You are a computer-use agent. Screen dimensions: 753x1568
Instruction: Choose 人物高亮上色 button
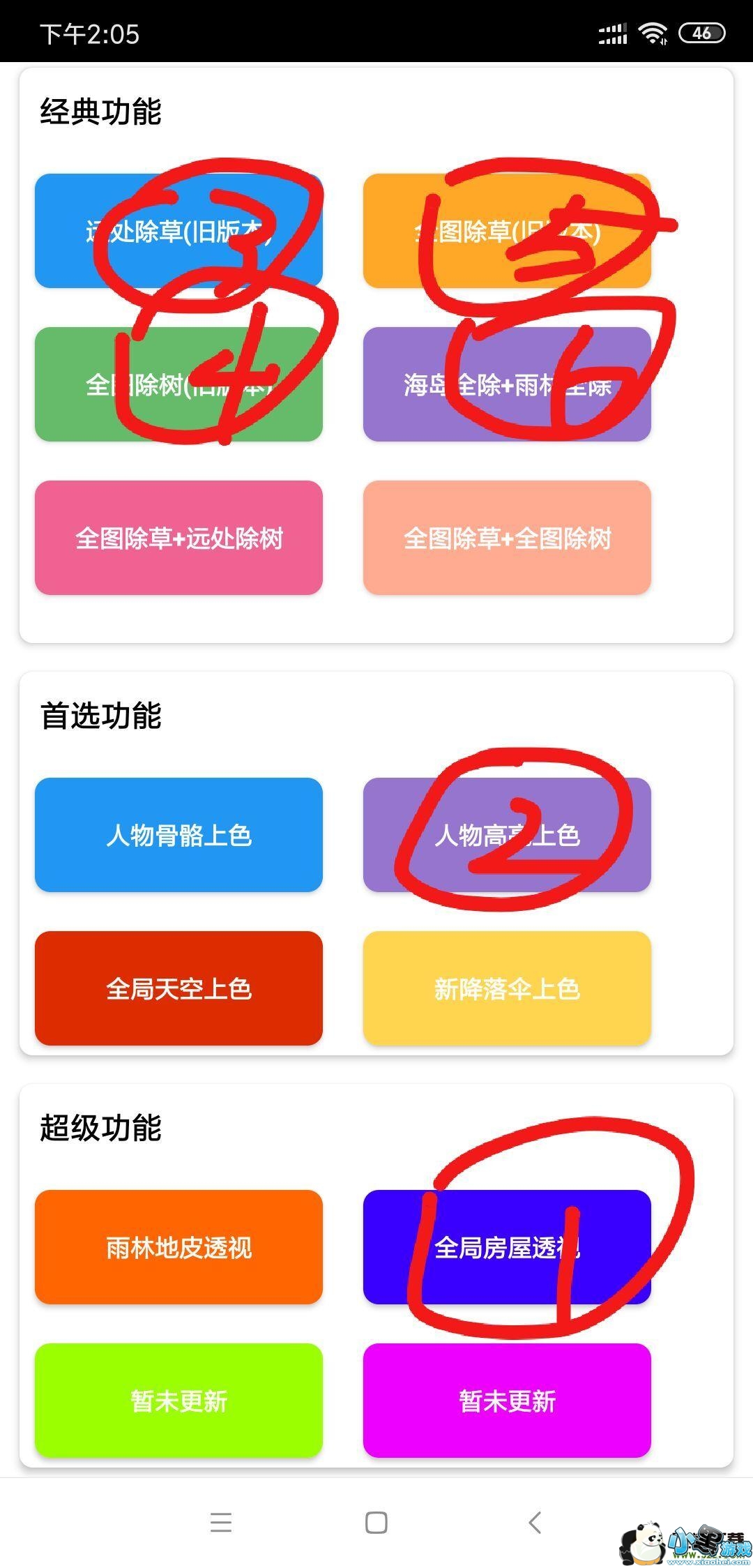tap(507, 835)
